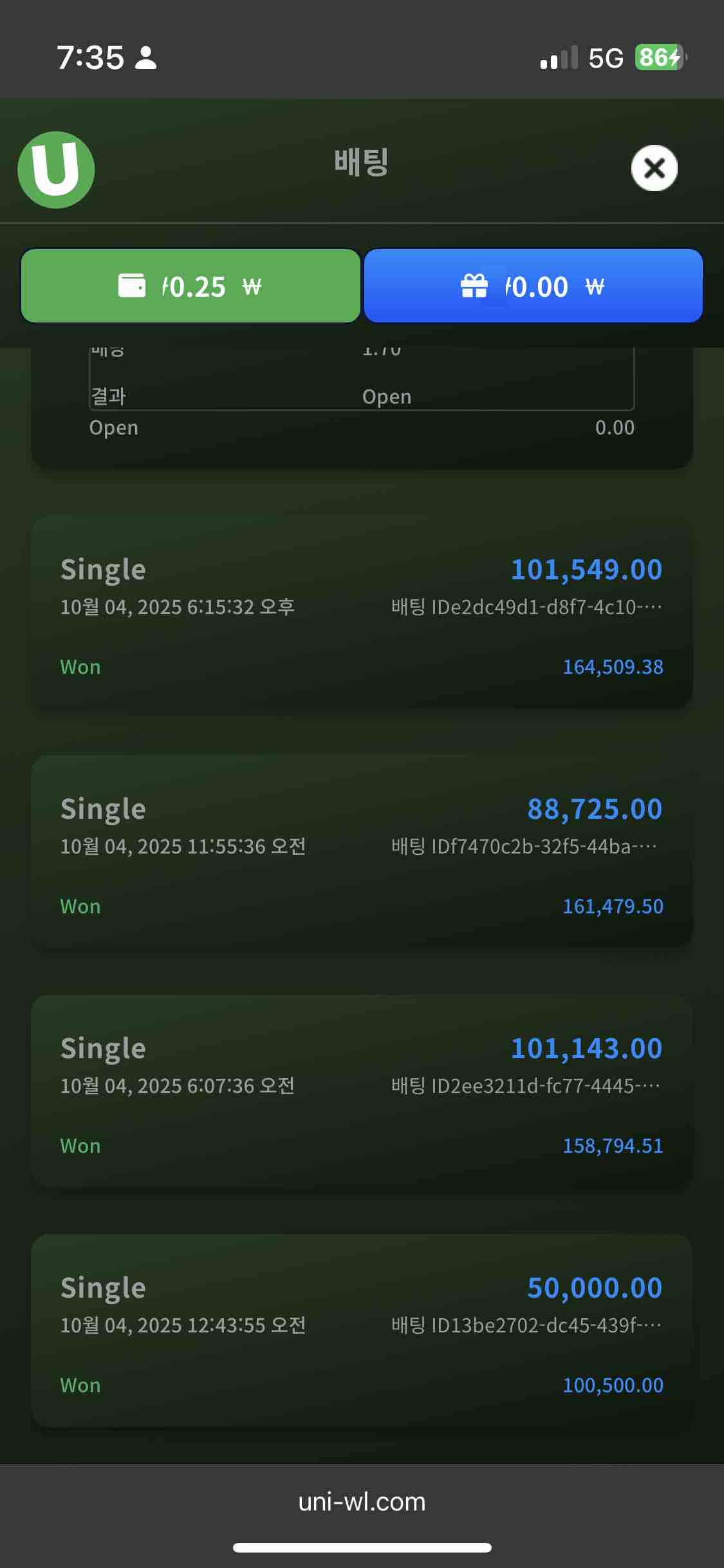Open the green wallet balance button

click(190, 286)
